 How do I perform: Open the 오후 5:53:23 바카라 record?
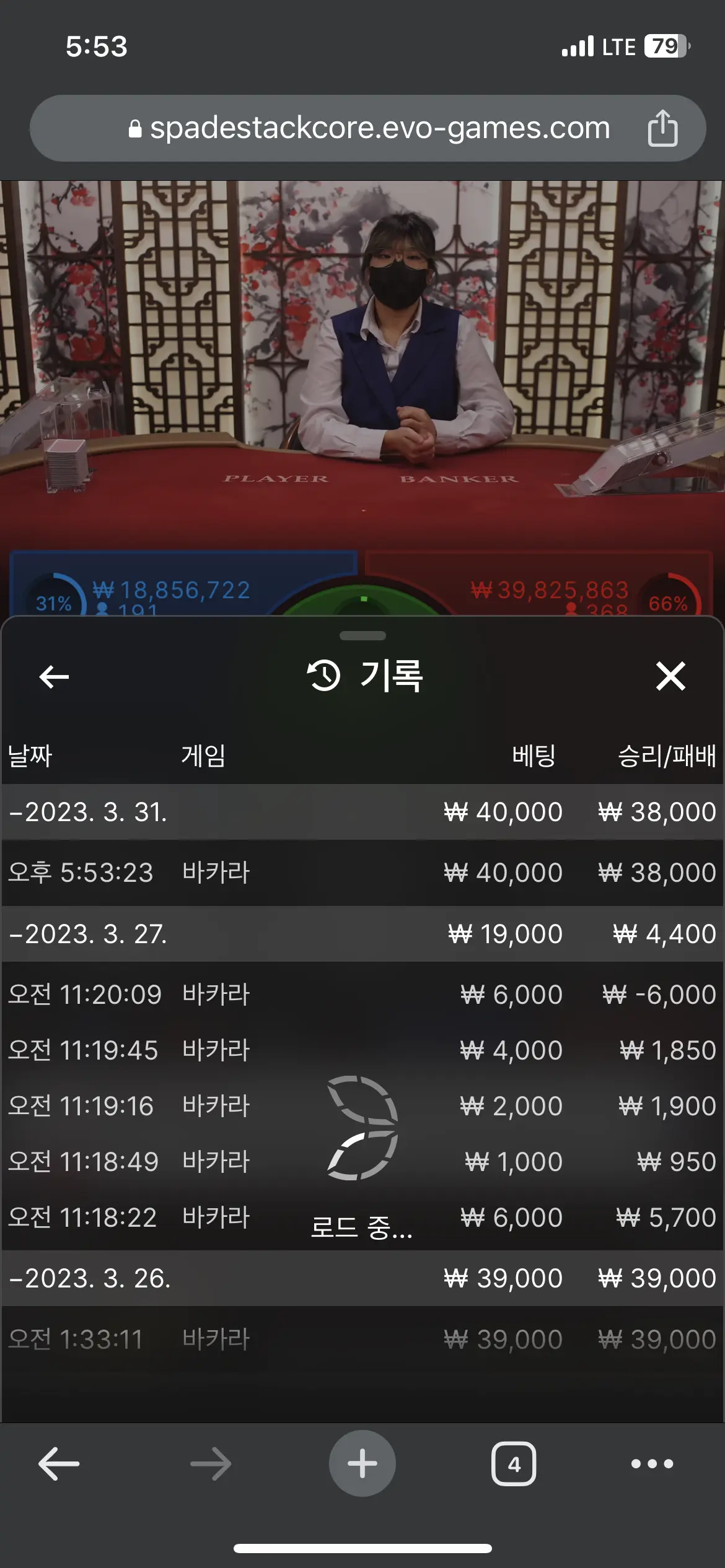pos(362,873)
